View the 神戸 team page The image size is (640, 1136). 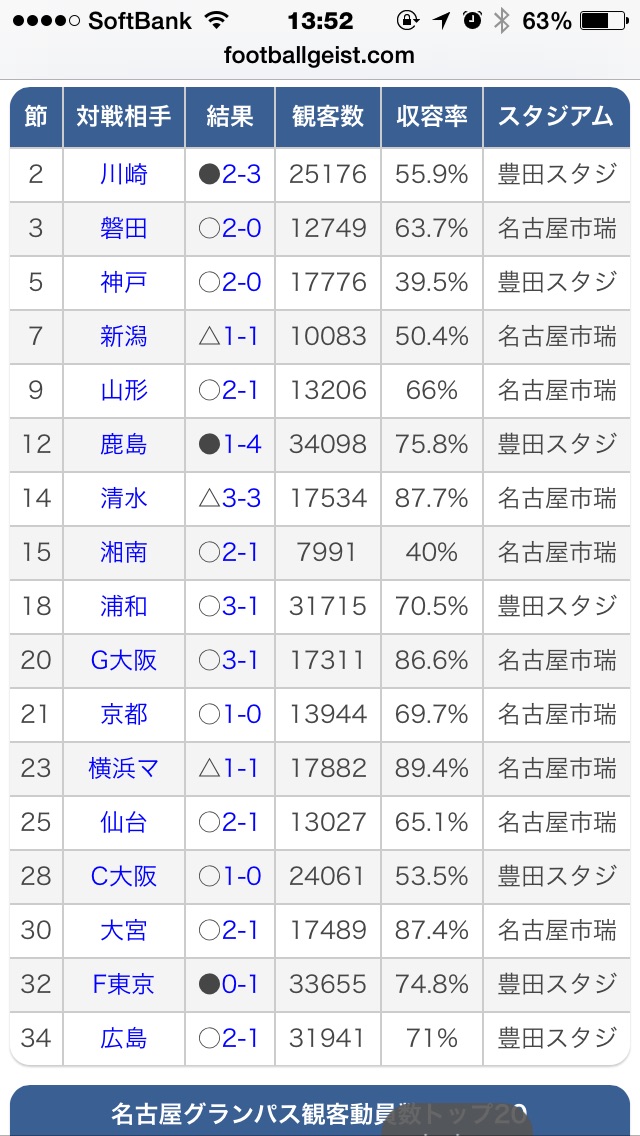[124, 283]
